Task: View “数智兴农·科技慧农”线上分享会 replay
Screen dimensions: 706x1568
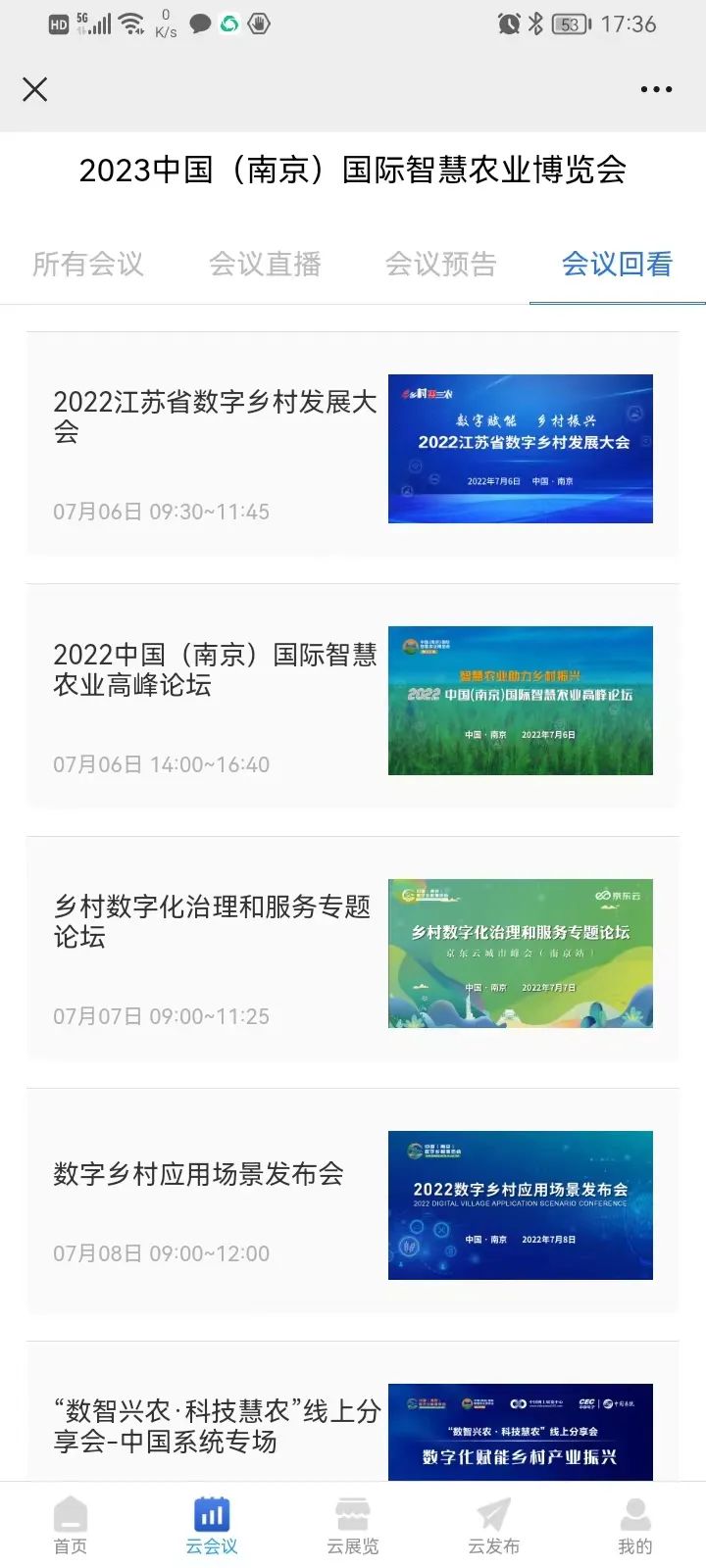Action: tap(352, 1426)
